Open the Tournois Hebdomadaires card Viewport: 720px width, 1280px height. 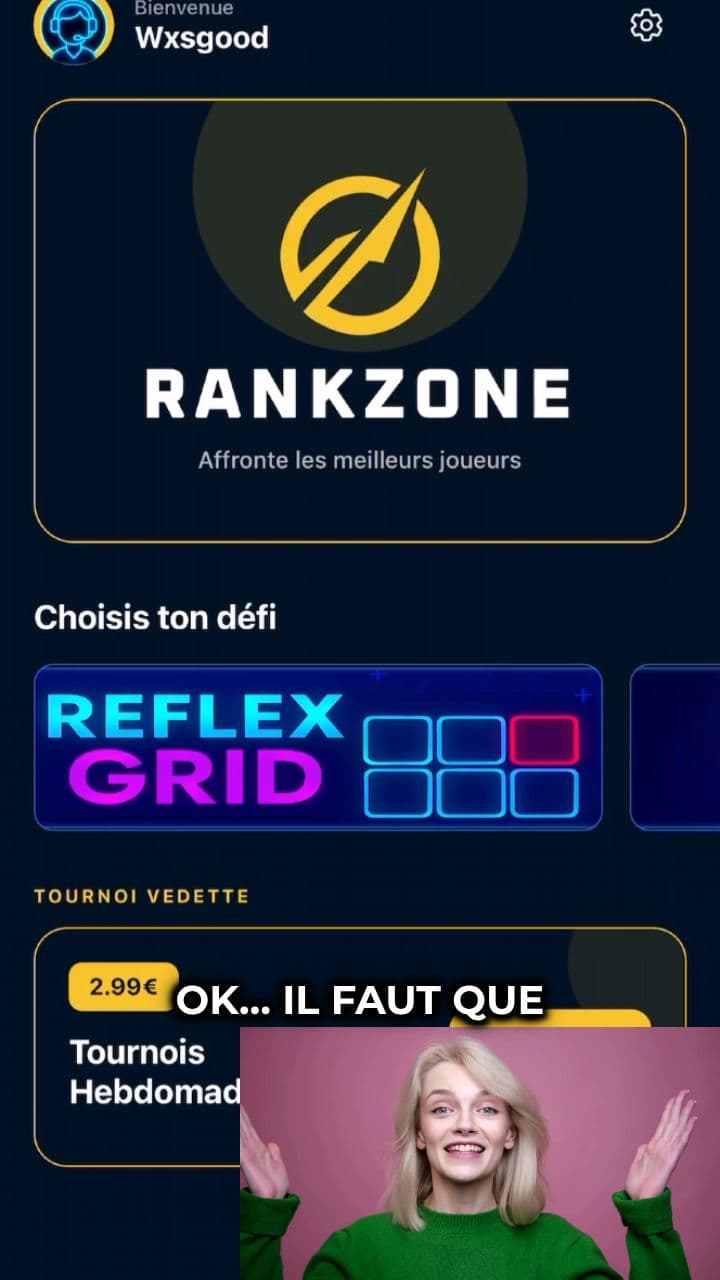[300, 1050]
